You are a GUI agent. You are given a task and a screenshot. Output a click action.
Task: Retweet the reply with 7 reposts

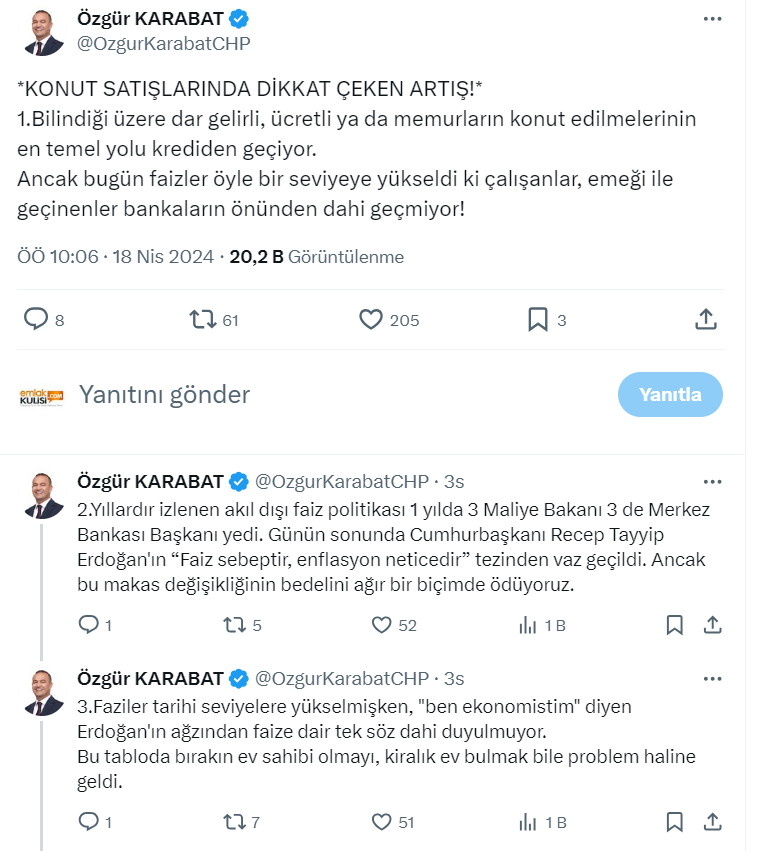pos(233,822)
